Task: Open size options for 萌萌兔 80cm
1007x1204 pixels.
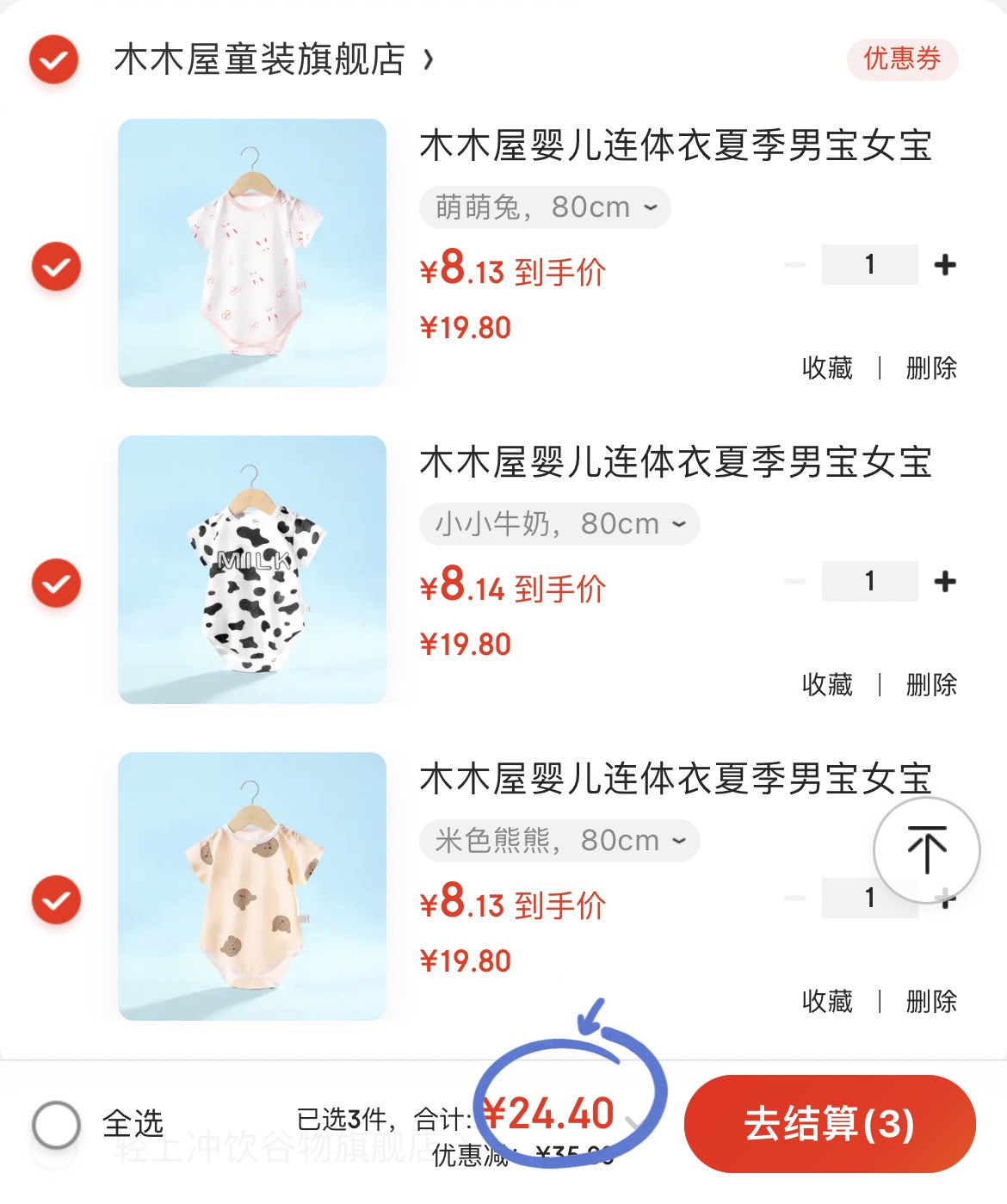Action: coord(545,207)
